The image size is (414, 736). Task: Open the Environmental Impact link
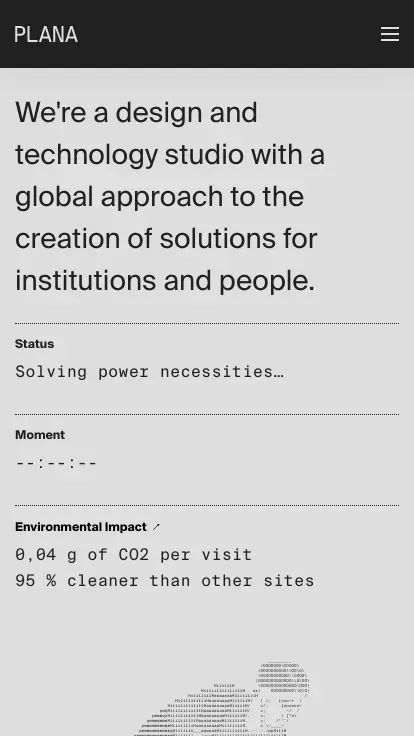click(87, 527)
